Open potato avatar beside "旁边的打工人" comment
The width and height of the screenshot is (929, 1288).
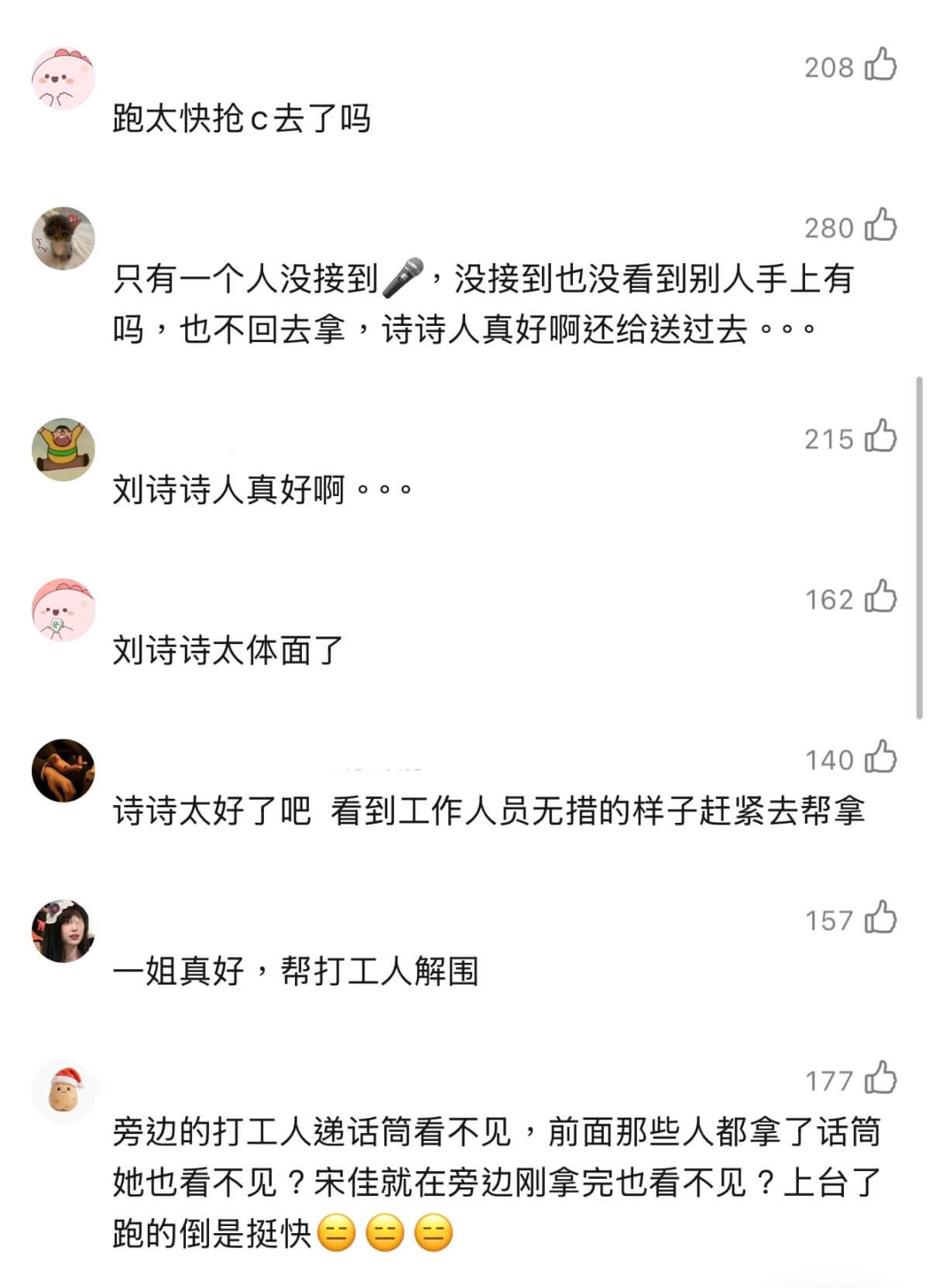pyautogui.click(x=63, y=1091)
